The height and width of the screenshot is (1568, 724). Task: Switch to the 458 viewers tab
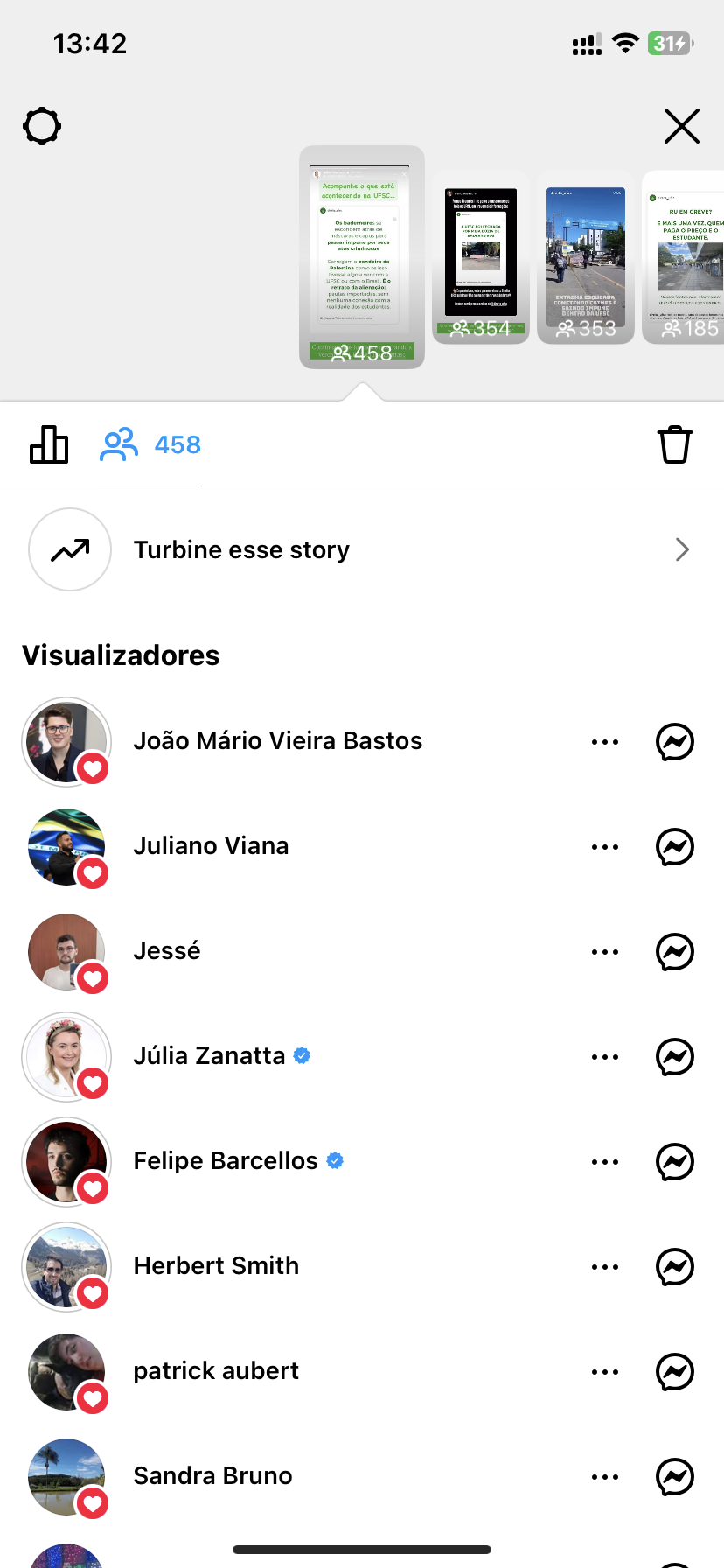click(x=150, y=444)
